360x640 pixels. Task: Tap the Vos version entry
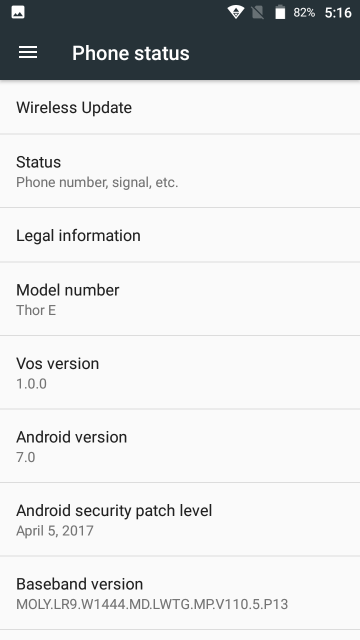point(180,372)
